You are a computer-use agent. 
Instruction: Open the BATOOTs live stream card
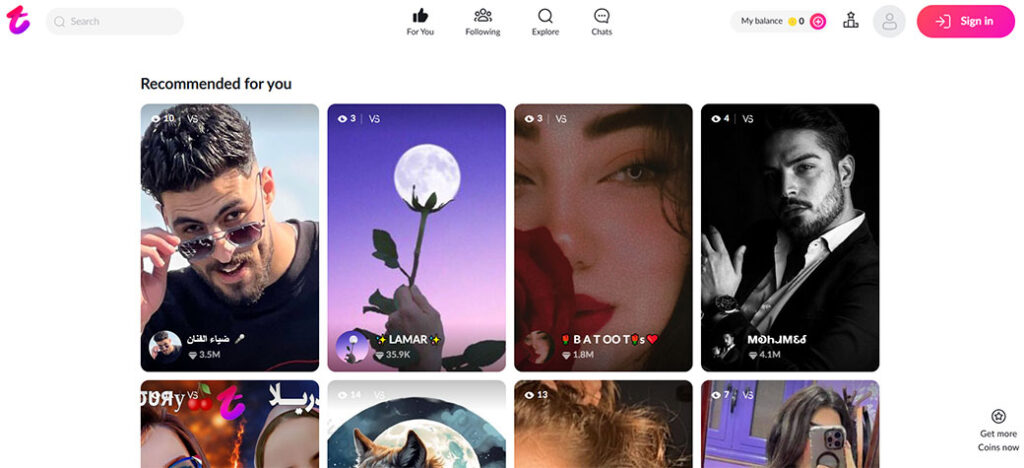[x=603, y=237]
